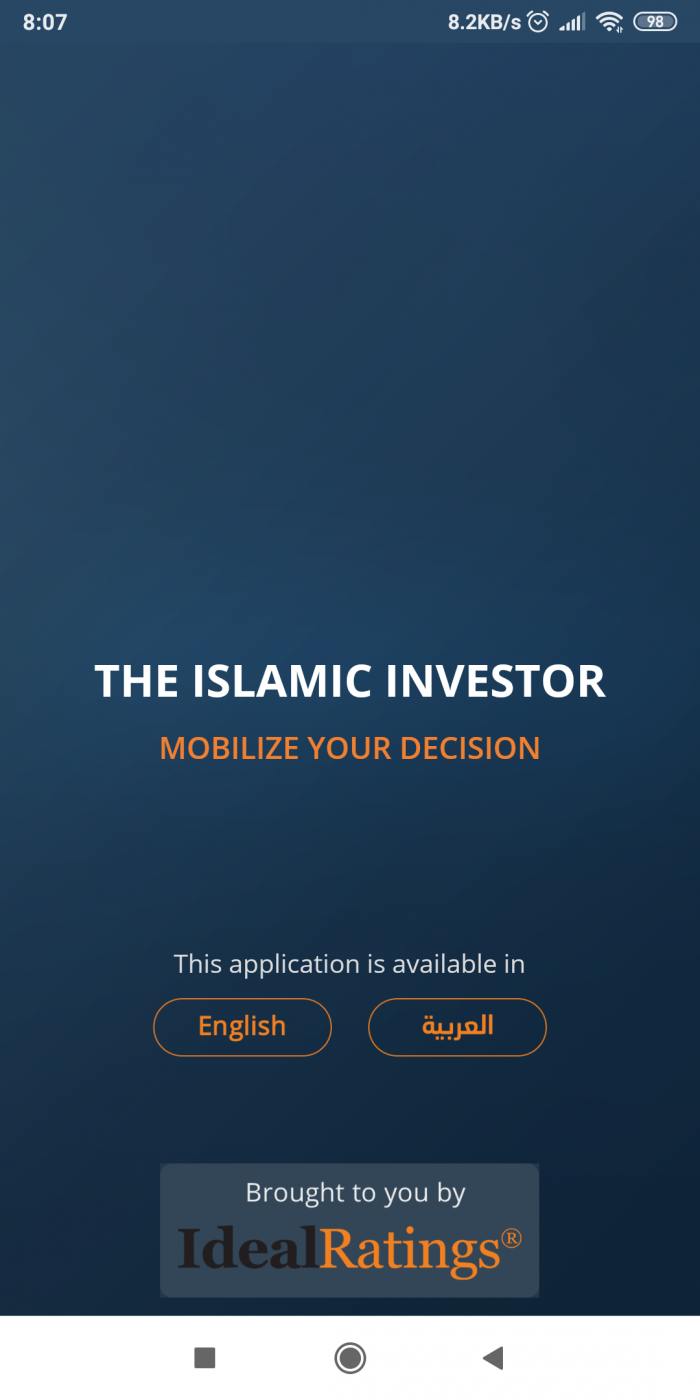Select English as the app language
Viewport: 700px width, 1400px height.
[x=242, y=1027]
